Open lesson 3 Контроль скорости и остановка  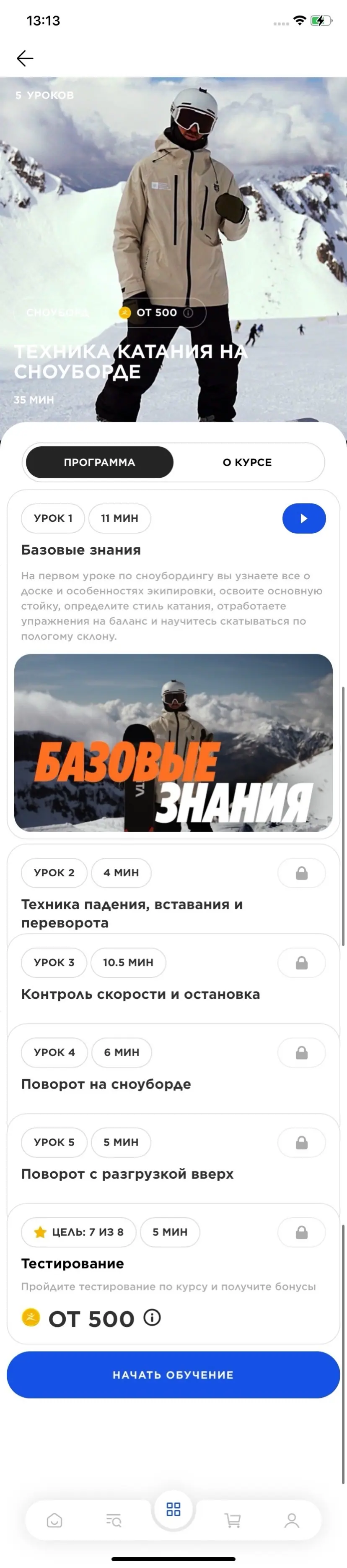tap(140, 994)
